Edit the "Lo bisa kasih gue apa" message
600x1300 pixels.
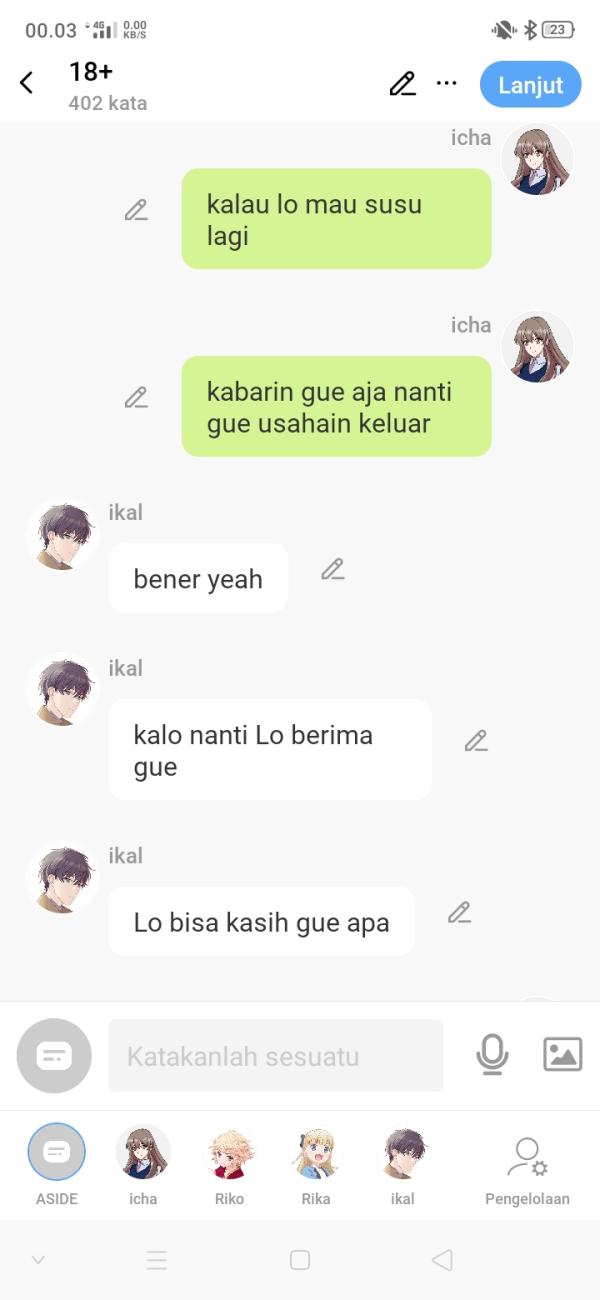click(x=459, y=912)
